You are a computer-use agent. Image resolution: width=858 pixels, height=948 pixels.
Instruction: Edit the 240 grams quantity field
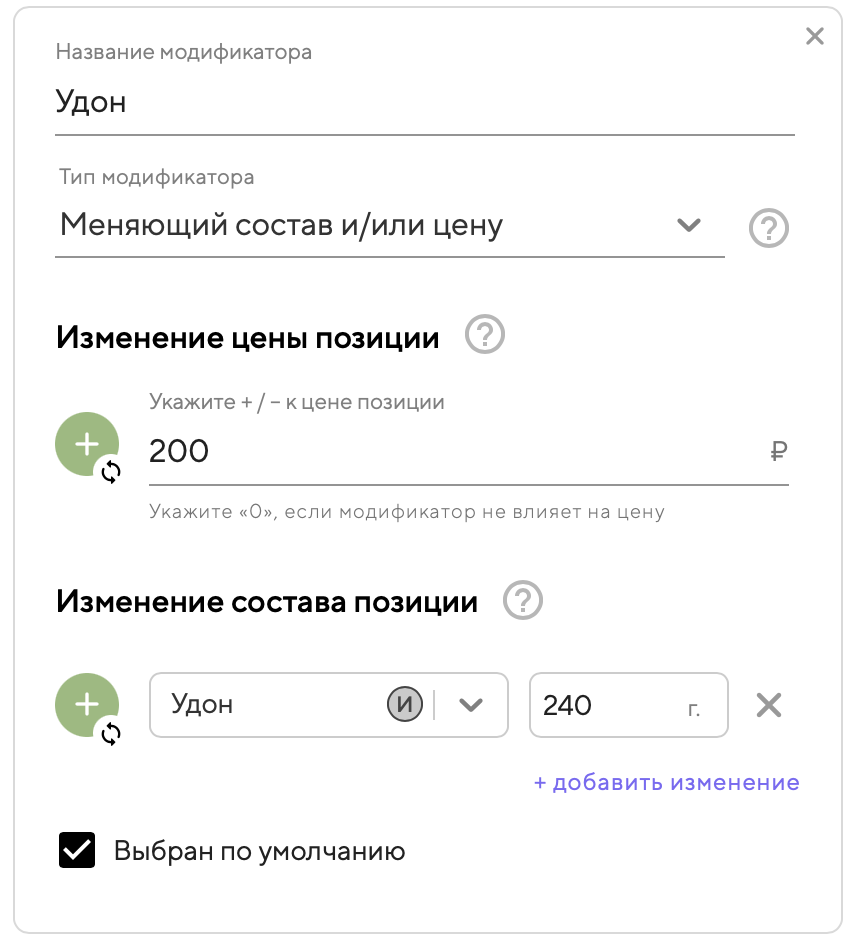click(x=605, y=706)
